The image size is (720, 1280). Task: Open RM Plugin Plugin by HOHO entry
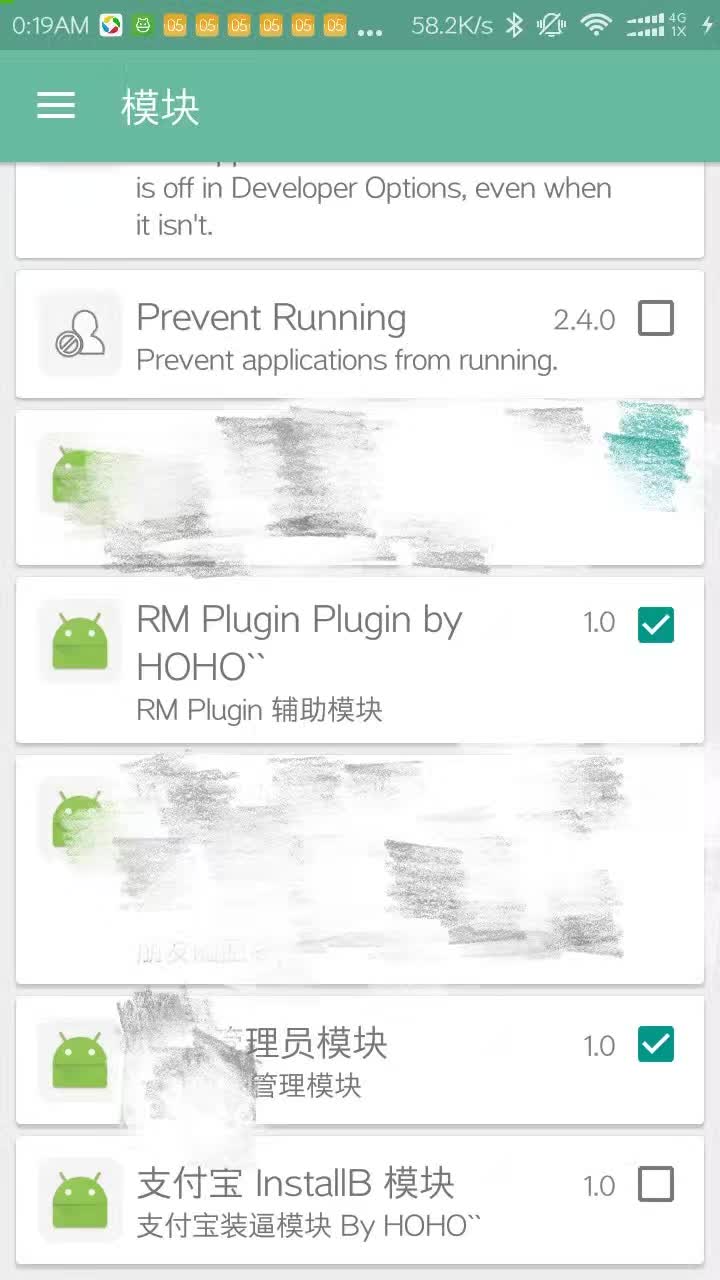(360, 660)
